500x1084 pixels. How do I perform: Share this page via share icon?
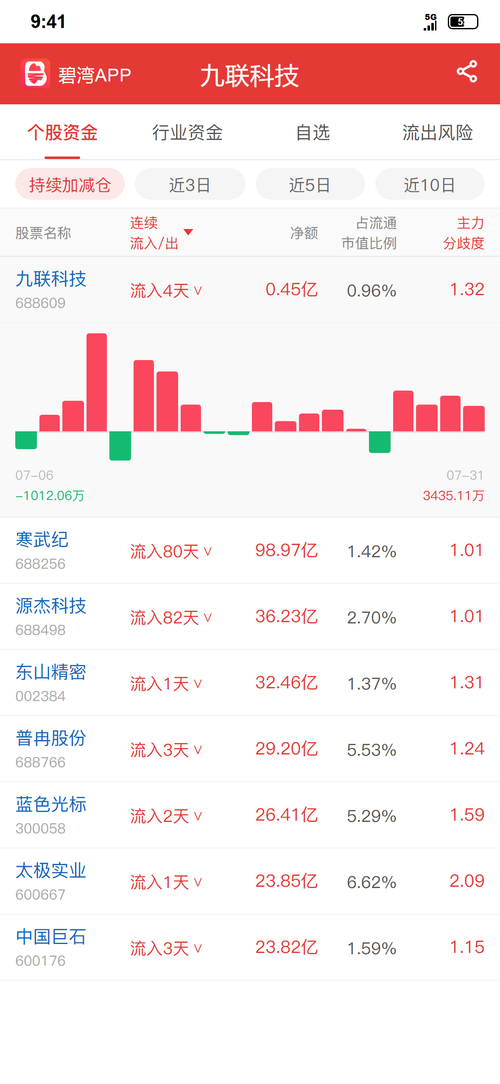tap(467, 72)
